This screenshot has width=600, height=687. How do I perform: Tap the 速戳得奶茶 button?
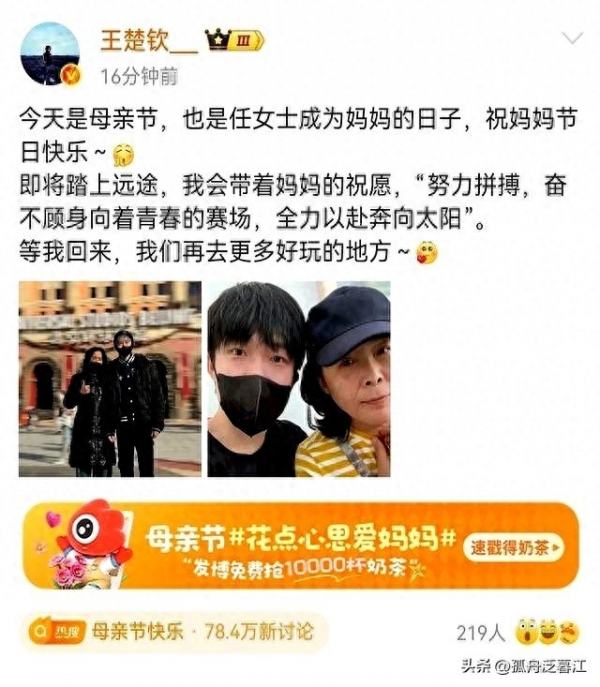[512, 547]
